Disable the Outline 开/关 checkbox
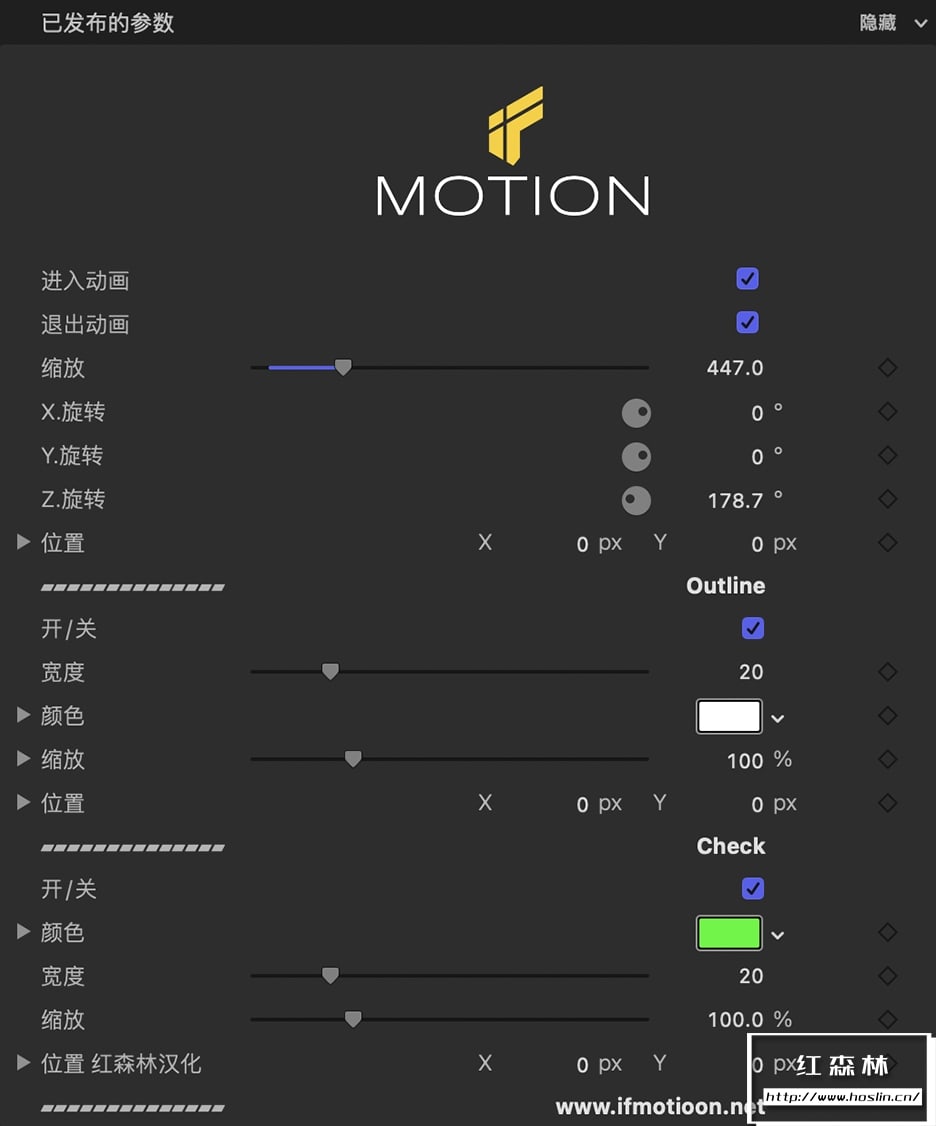This screenshot has height=1126, width=936. coord(753,629)
